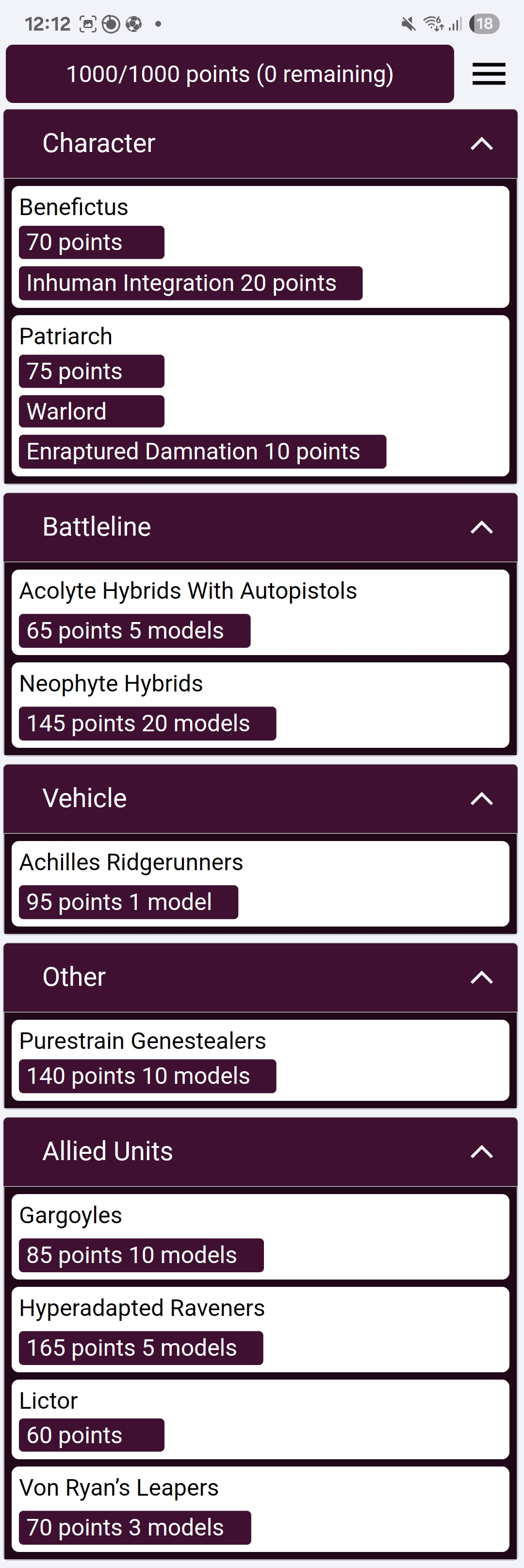This screenshot has width=524, height=1568.
Task: Collapse the Vehicle section
Action: click(481, 799)
